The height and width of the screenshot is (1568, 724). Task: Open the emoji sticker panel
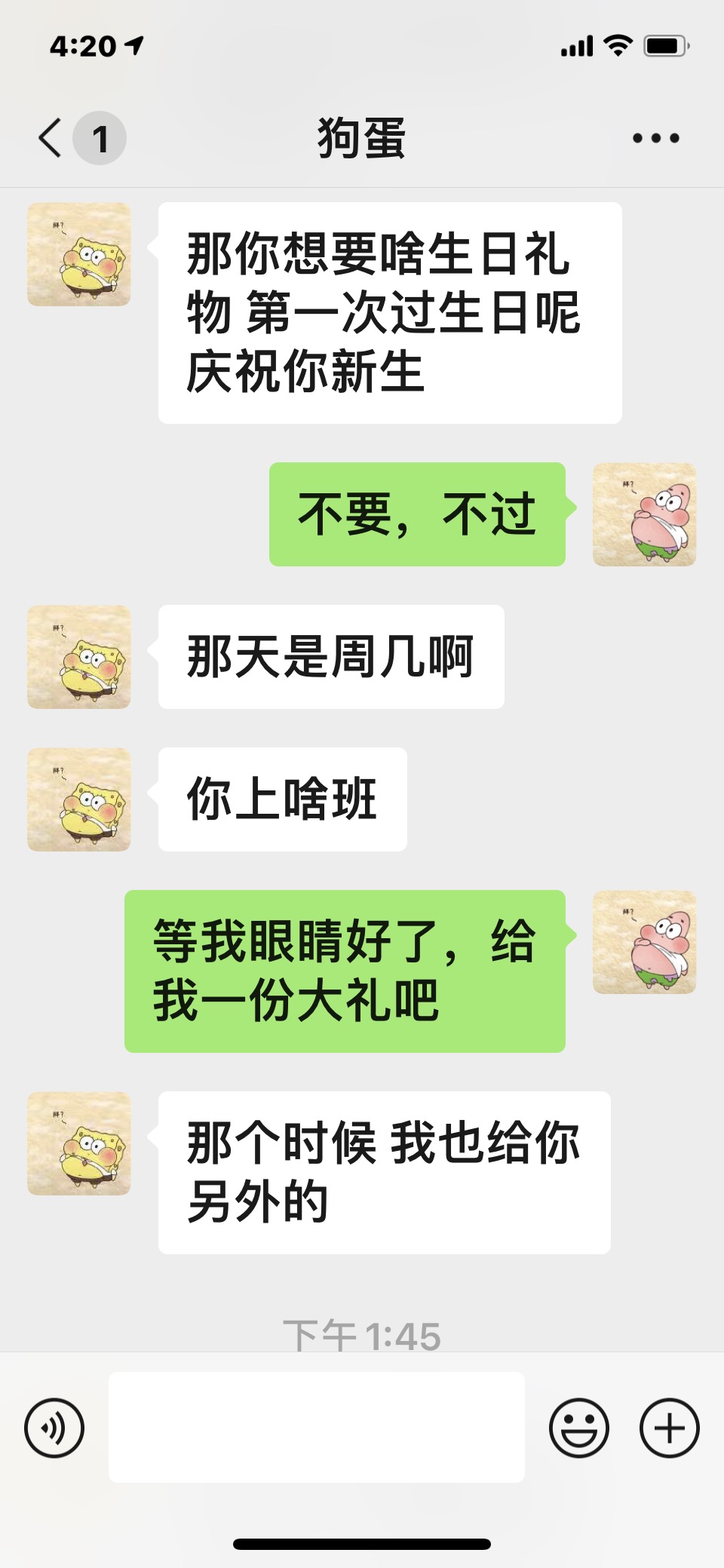(x=578, y=1428)
